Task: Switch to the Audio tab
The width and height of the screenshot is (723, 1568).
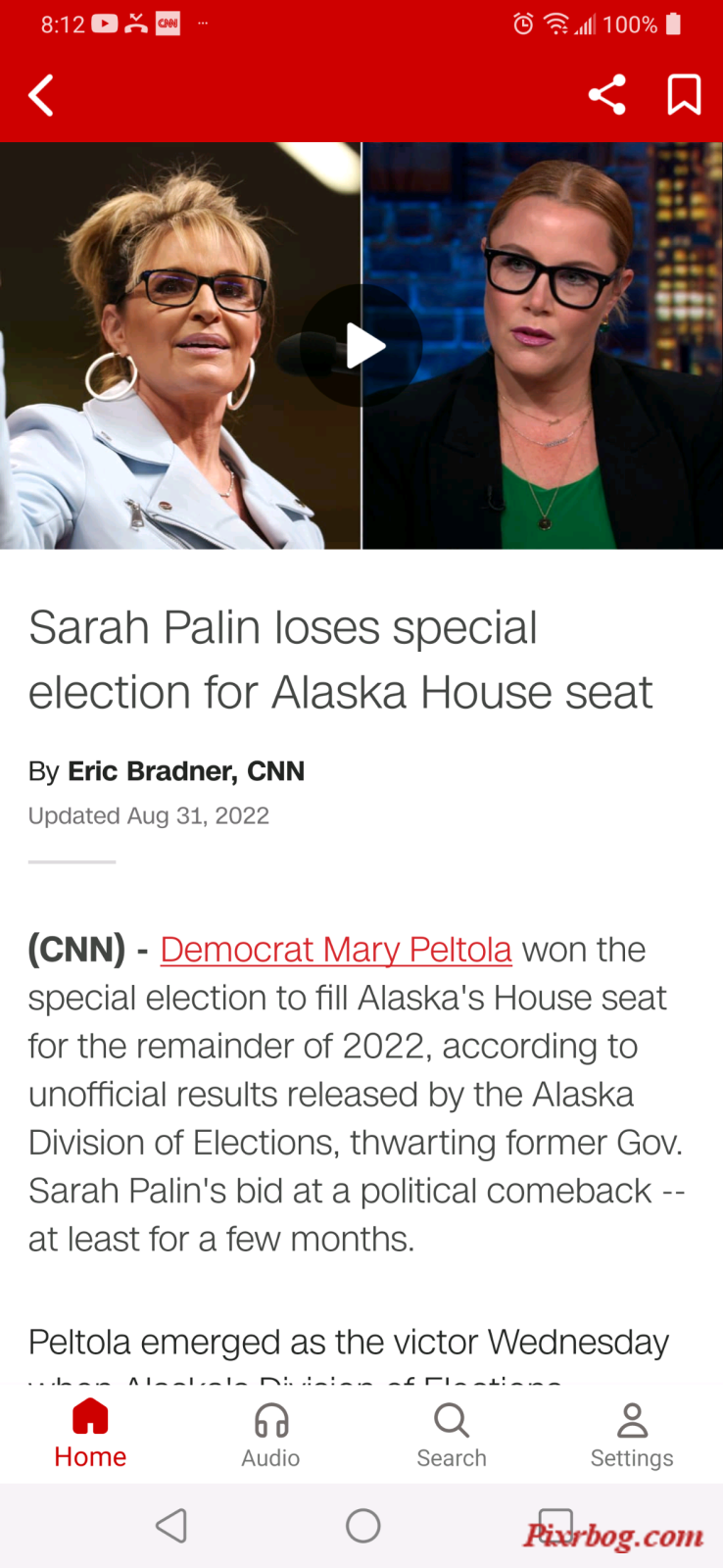Action: point(270,1434)
